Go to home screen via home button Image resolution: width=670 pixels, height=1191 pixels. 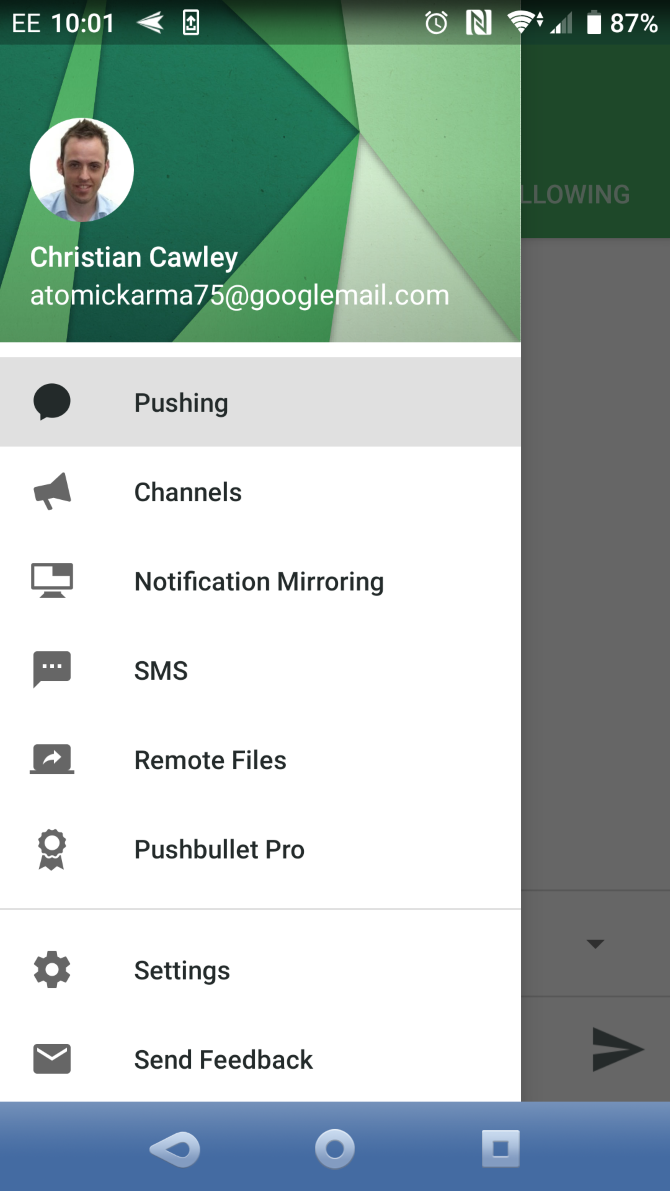(x=335, y=1148)
